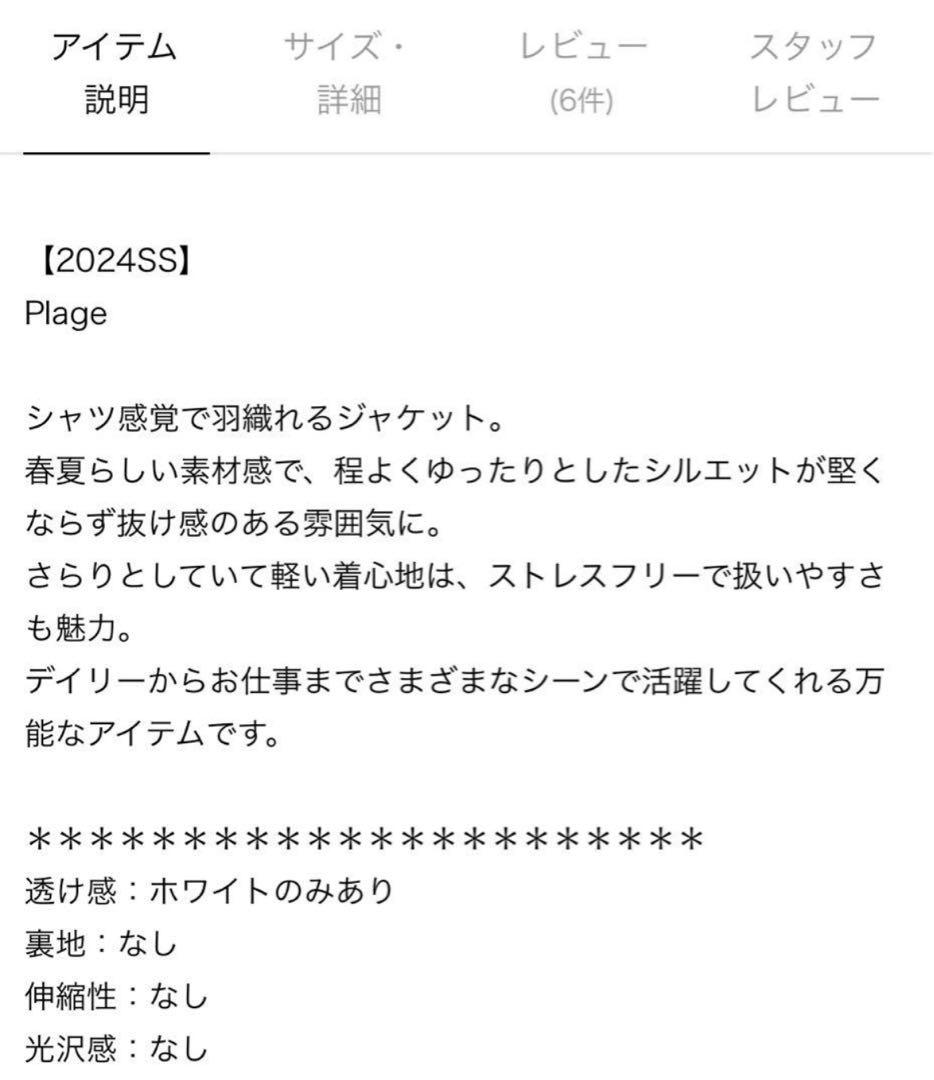Open the レビュー (6件) tab
934x1080 pixels.
pos(582,74)
